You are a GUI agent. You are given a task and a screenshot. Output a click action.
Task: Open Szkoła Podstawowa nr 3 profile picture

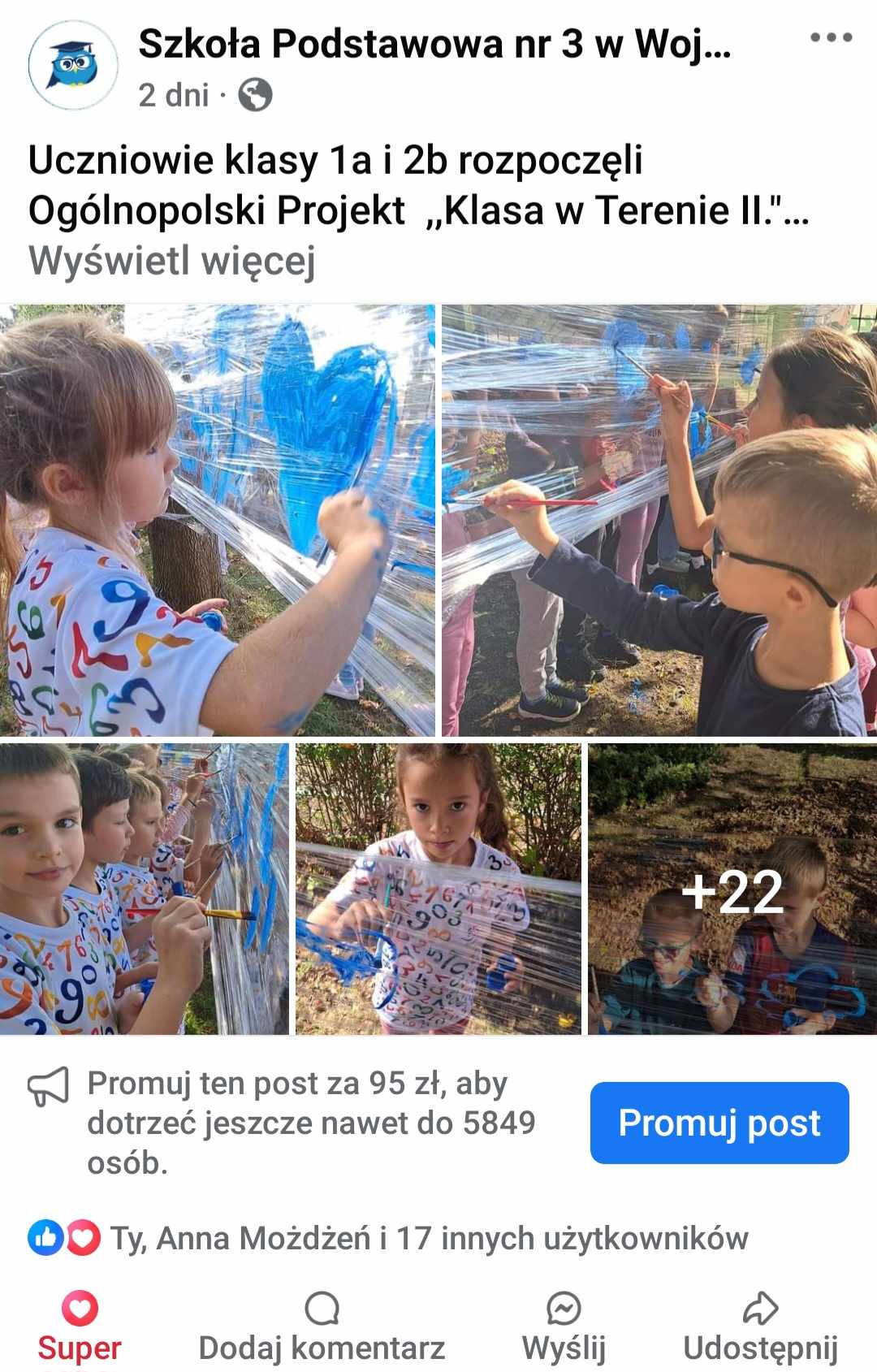(74, 66)
